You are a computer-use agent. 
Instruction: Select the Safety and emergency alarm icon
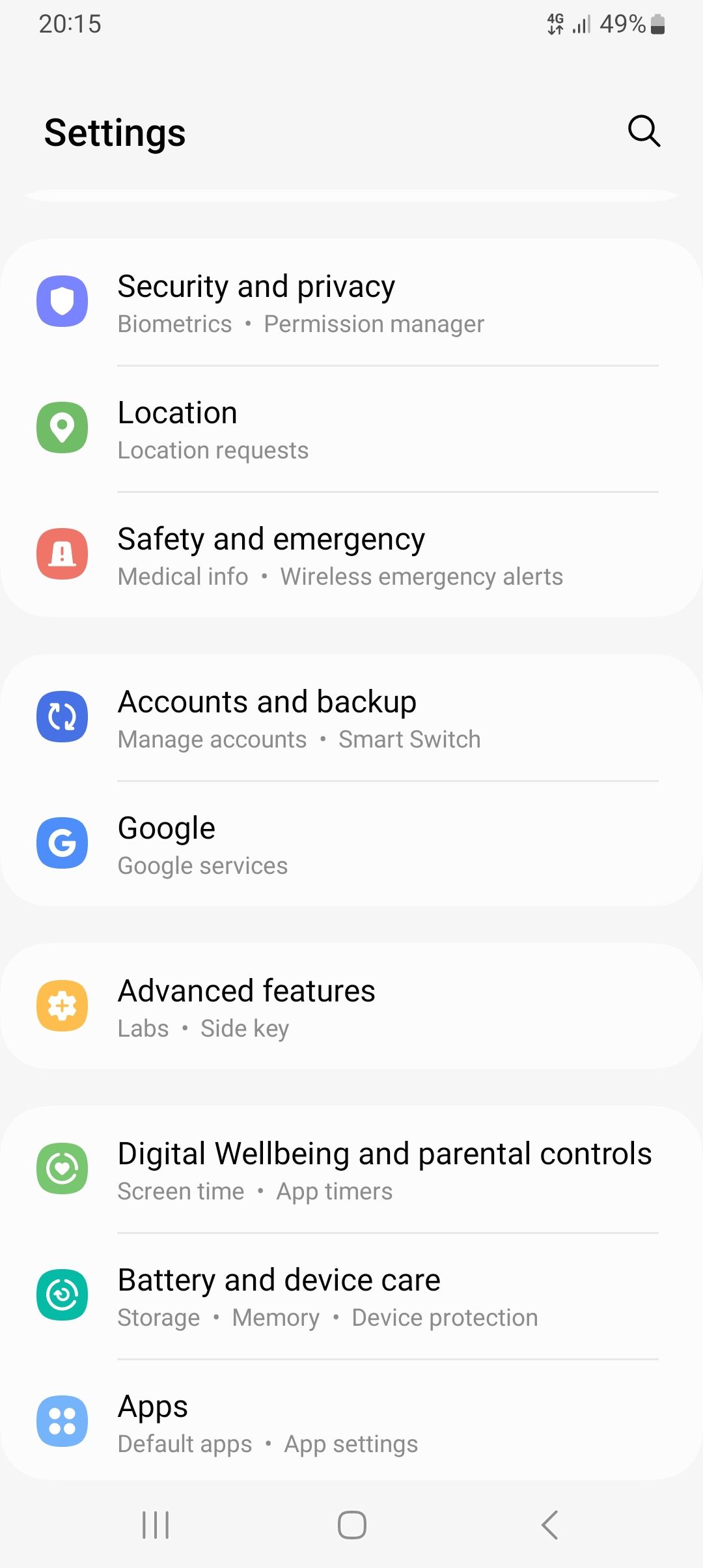pyautogui.click(x=62, y=554)
